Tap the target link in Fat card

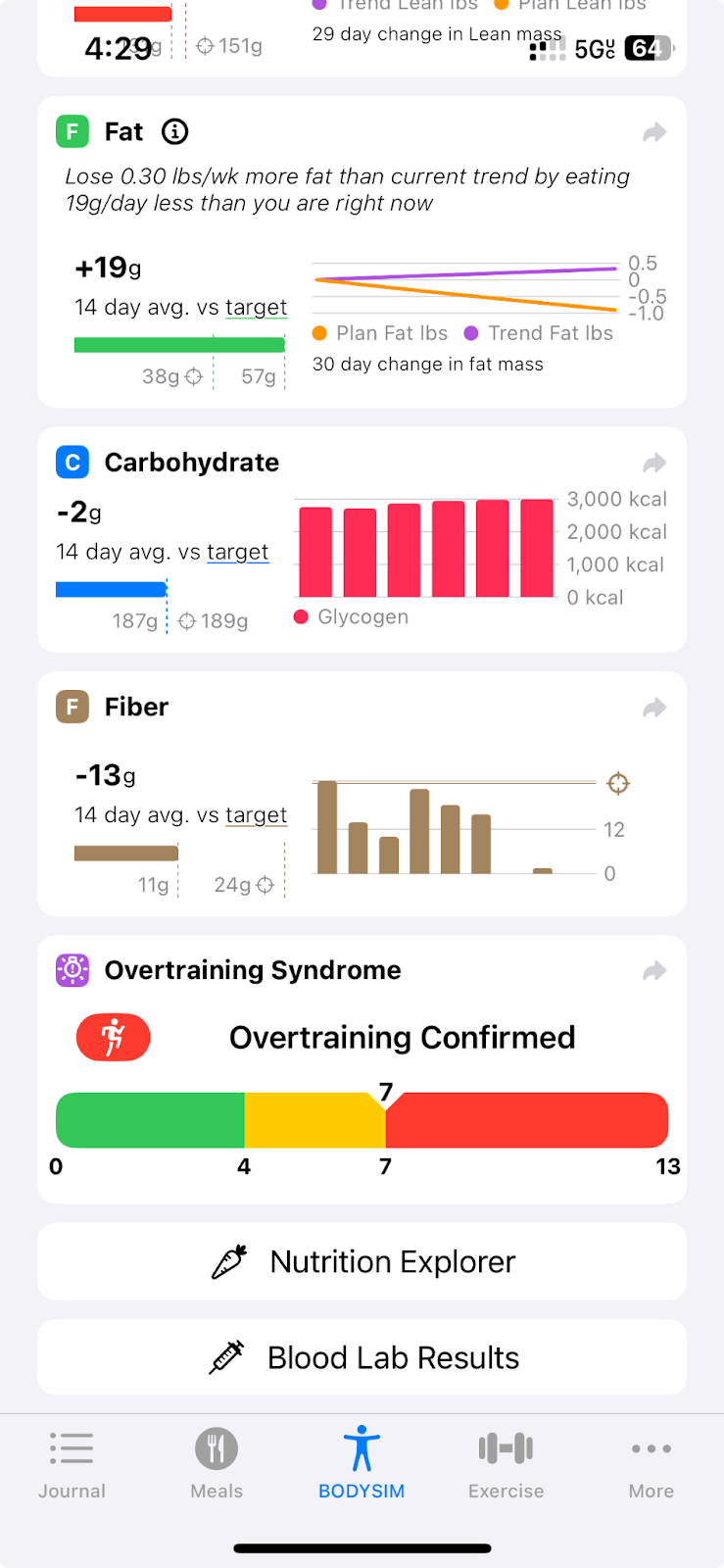tap(256, 308)
